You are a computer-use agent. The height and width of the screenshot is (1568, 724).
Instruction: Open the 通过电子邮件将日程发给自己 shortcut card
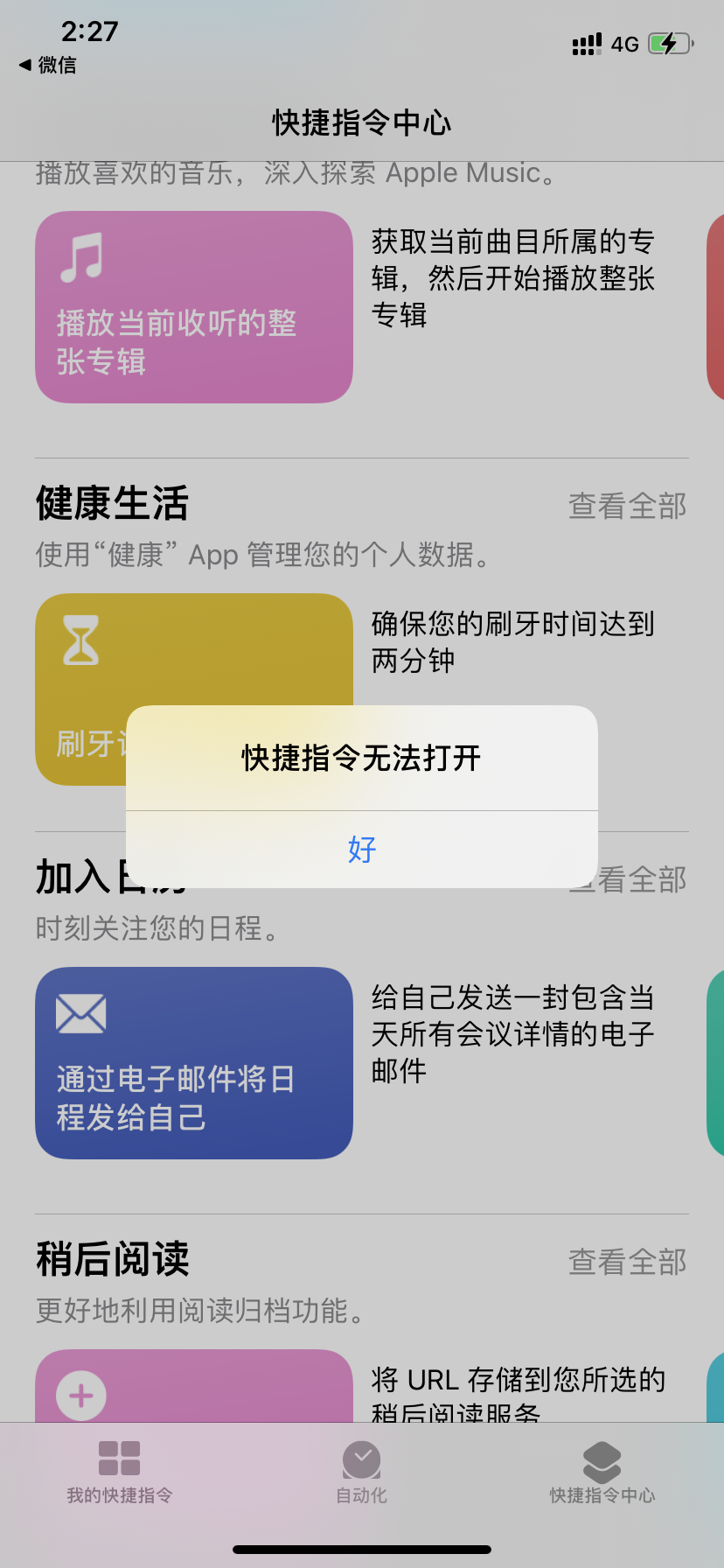193,1062
